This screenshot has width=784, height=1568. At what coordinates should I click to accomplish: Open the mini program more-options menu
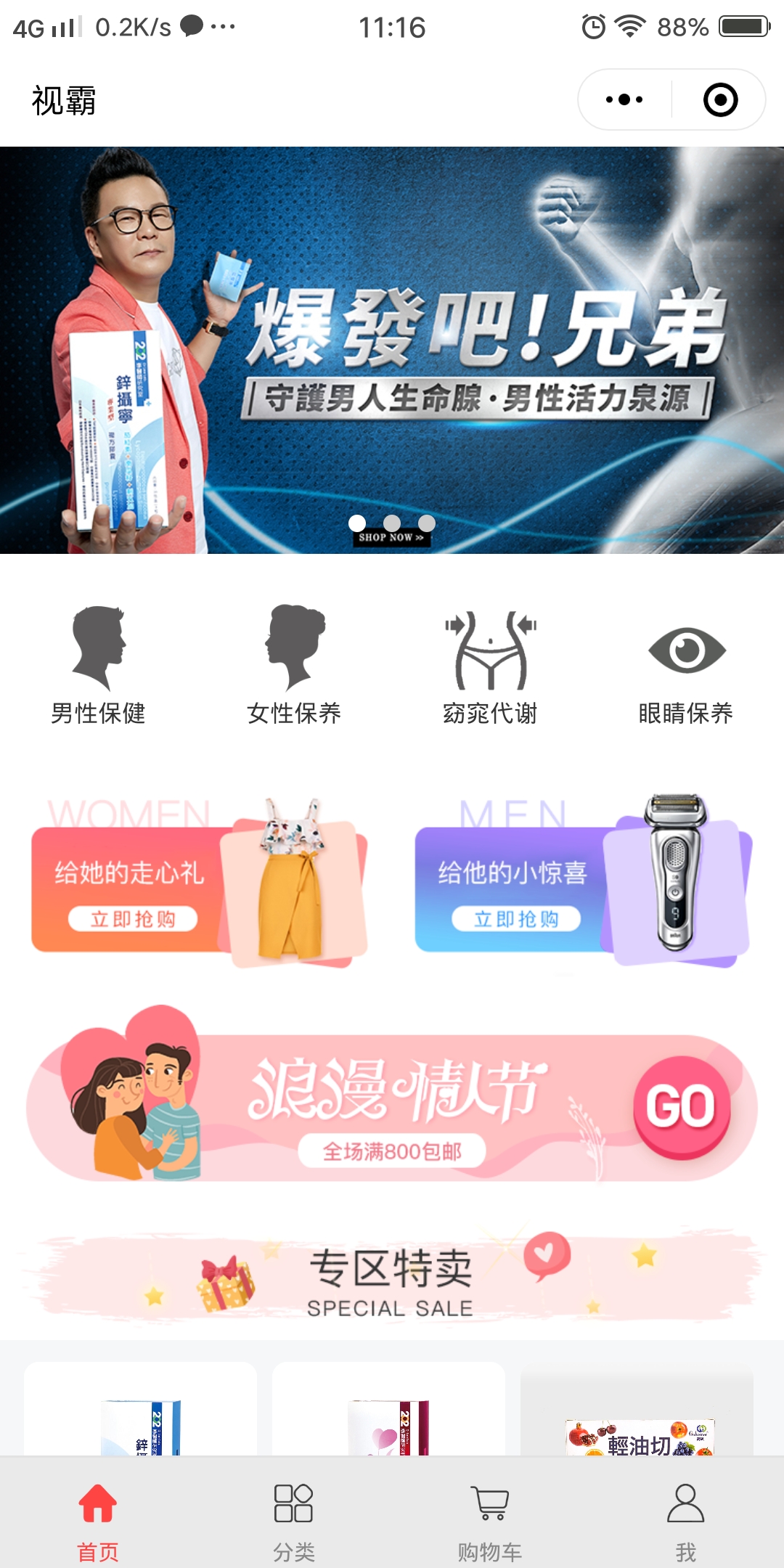pos(624,99)
